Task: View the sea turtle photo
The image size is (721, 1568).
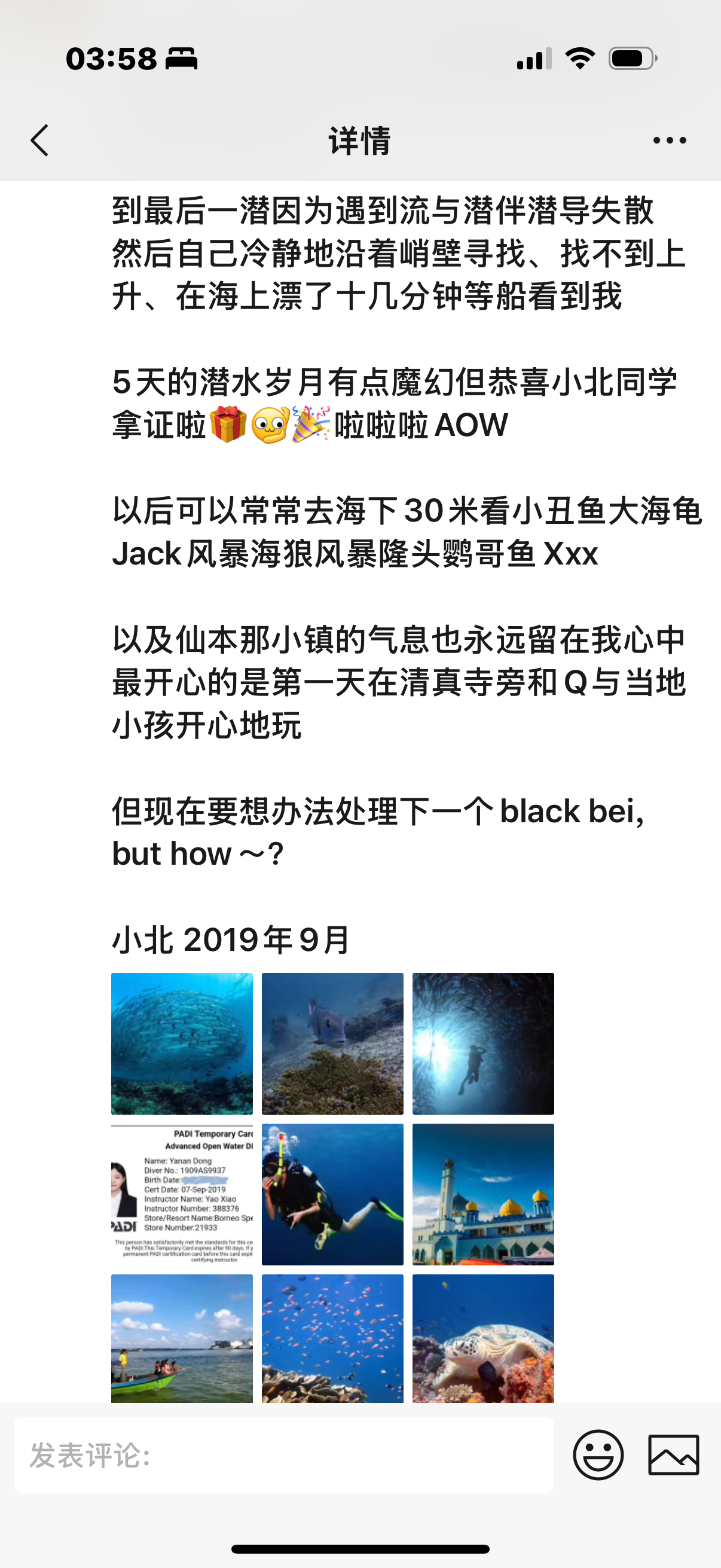Action: pyautogui.click(x=483, y=1338)
